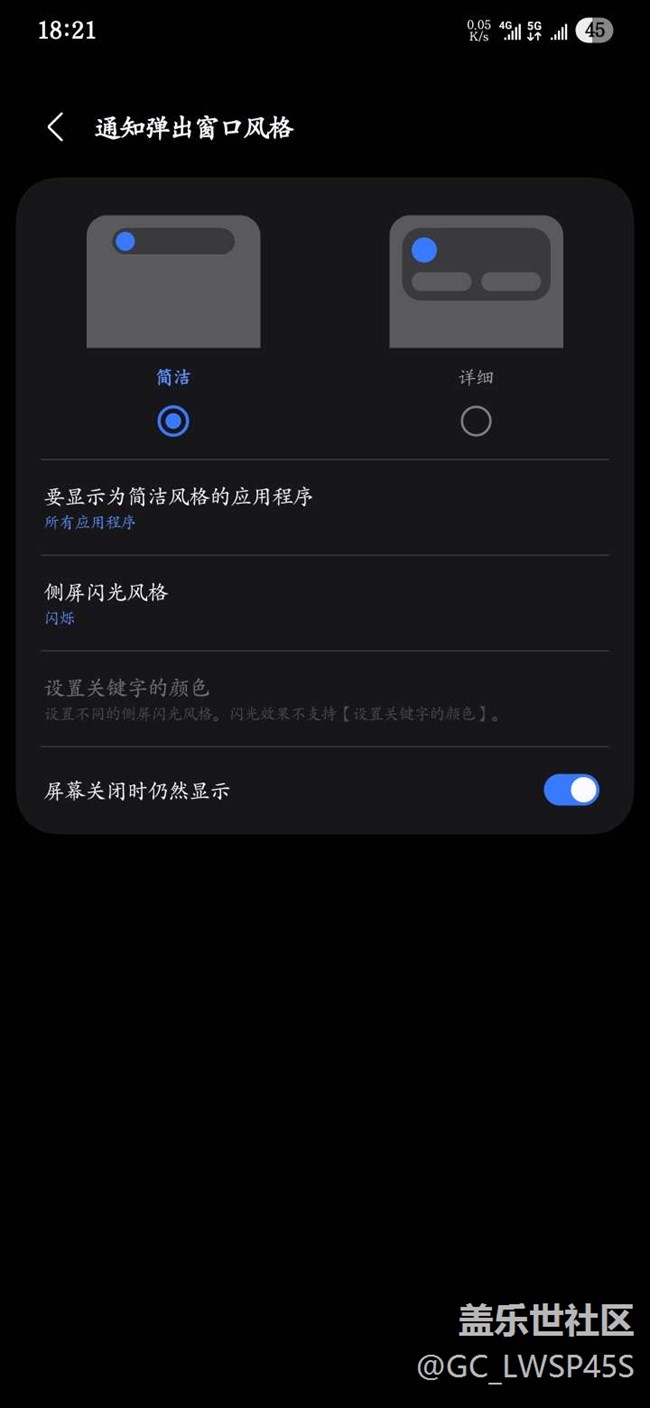Screen dimensions: 650x1408
Task: Go back using the top-left arrow
Action: [x=56, y=127]
